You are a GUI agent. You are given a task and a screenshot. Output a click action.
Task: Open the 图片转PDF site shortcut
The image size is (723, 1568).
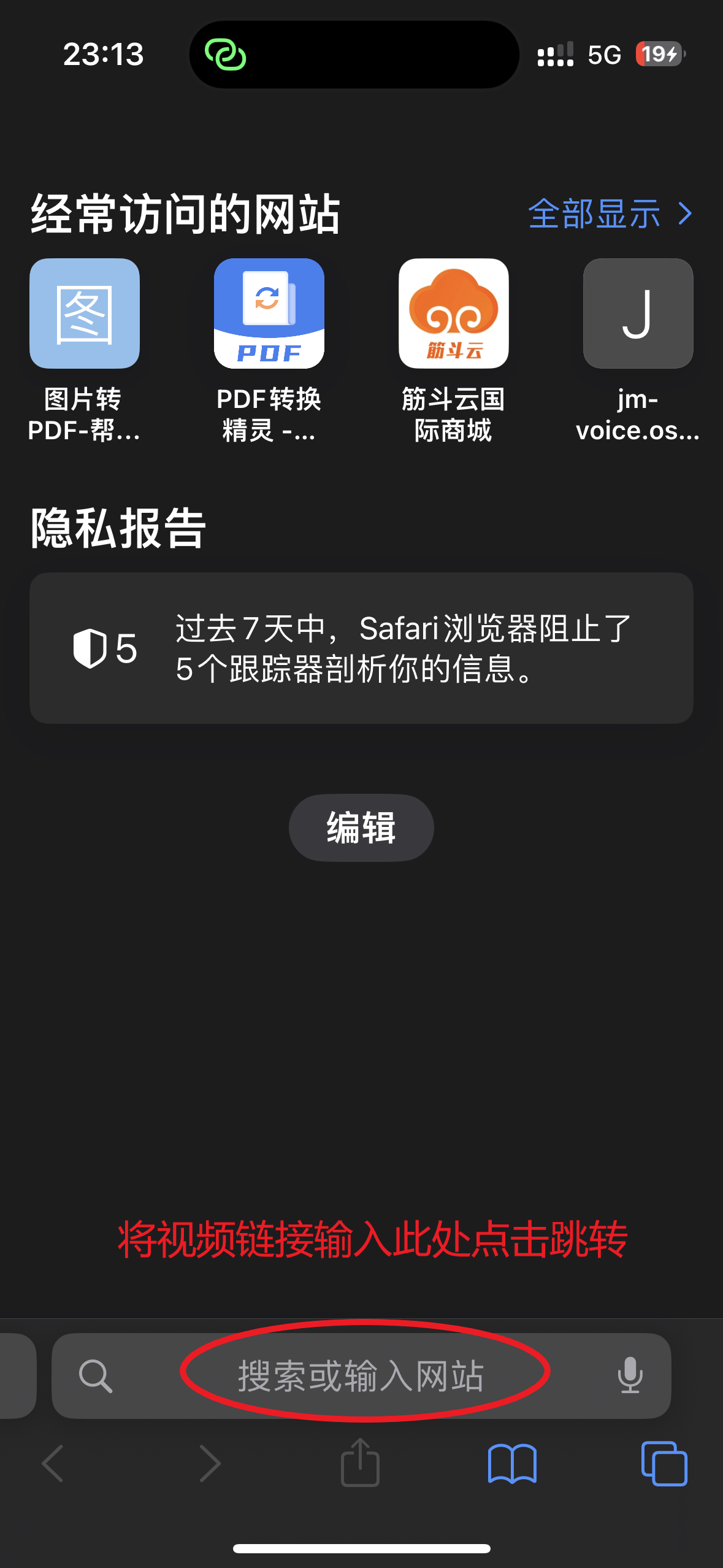click(x=85, y=313)
